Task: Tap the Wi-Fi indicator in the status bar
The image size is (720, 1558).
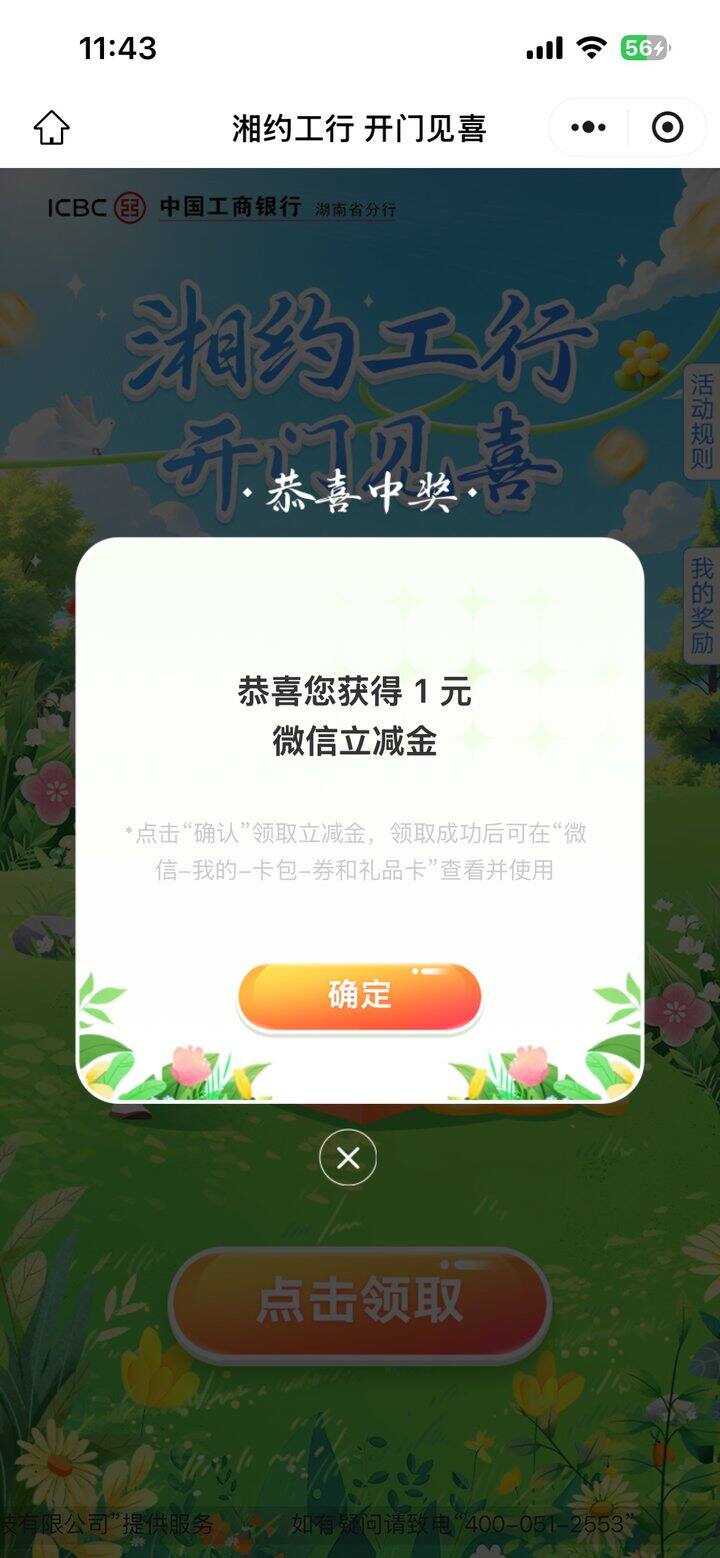Action: [592, 46]
